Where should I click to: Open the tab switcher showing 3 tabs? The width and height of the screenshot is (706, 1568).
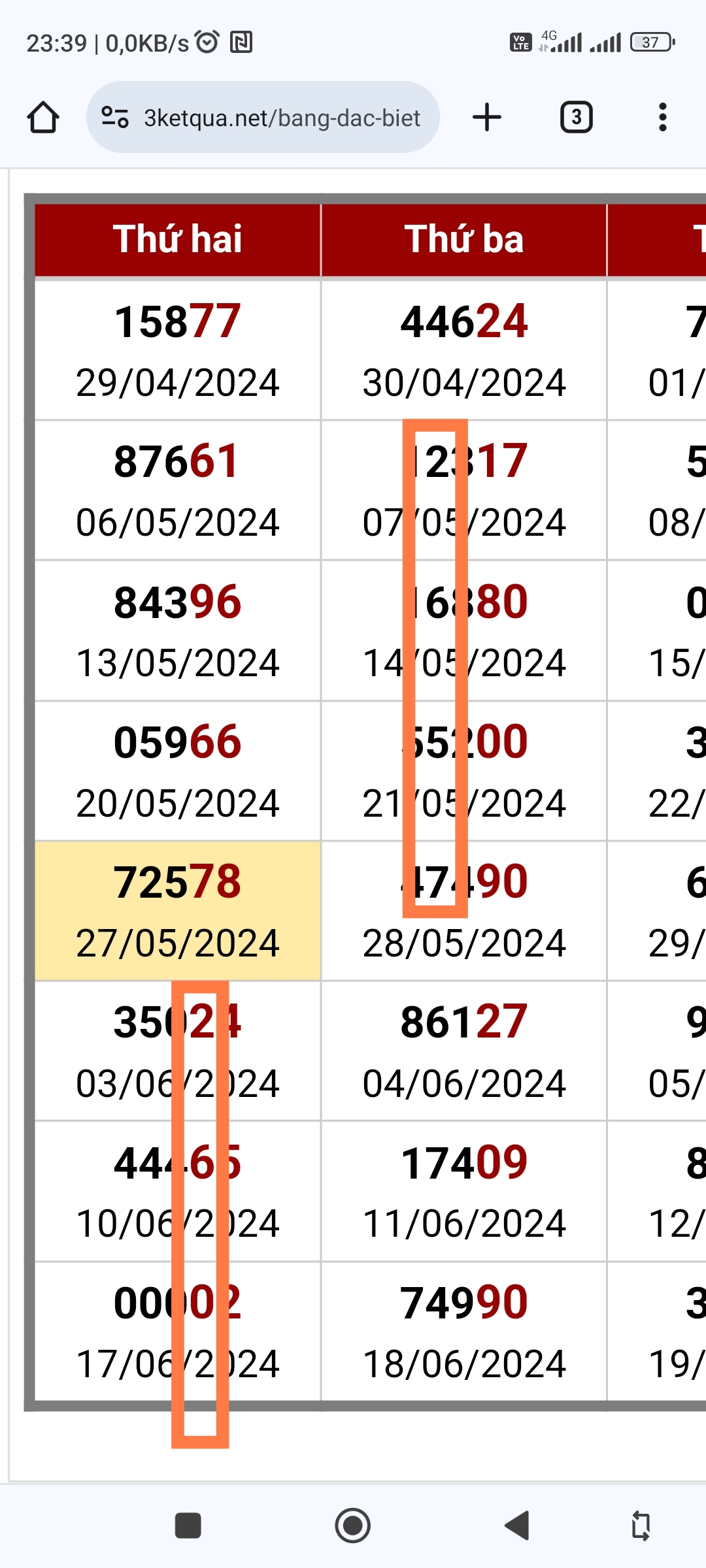pos(577,118)
